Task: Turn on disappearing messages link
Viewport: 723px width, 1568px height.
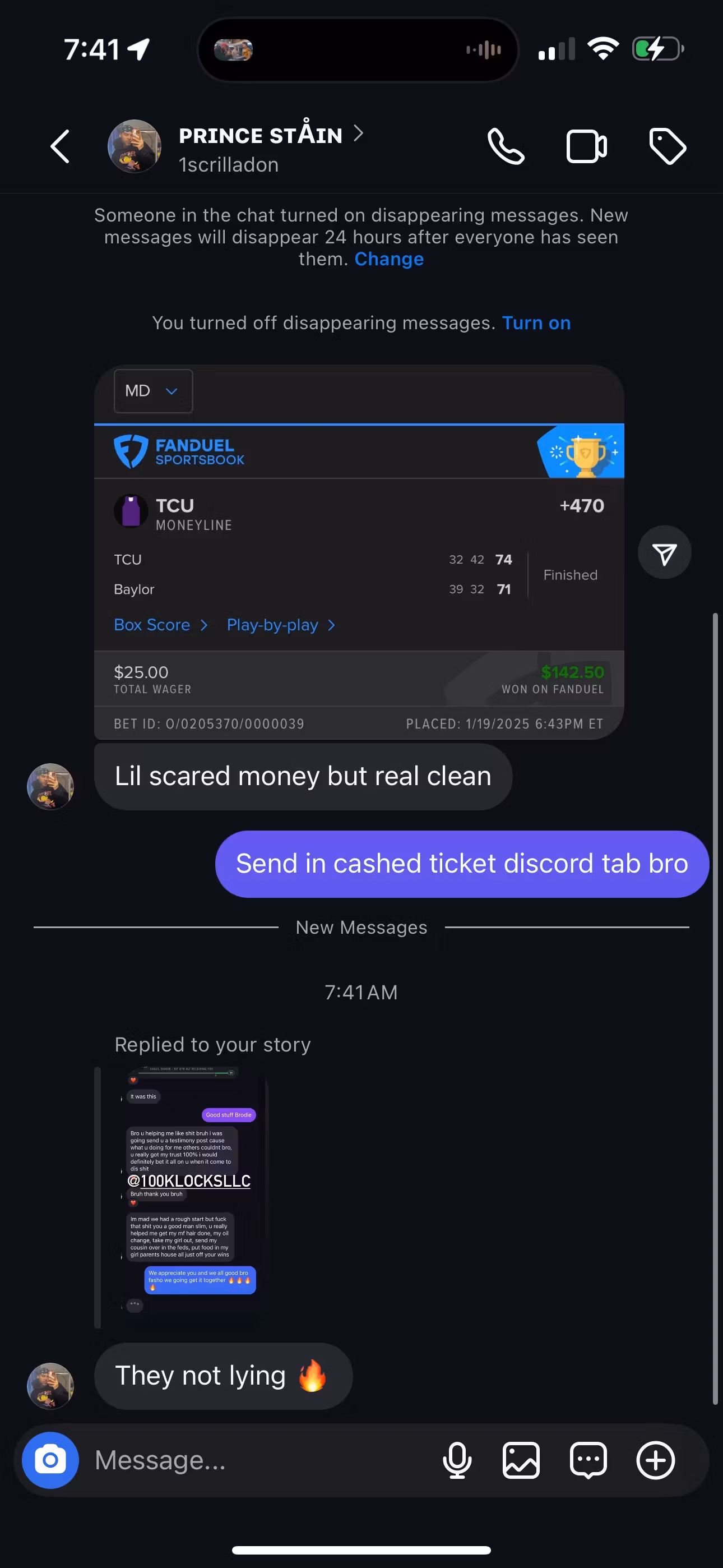Action: click(x=536, y=323)
